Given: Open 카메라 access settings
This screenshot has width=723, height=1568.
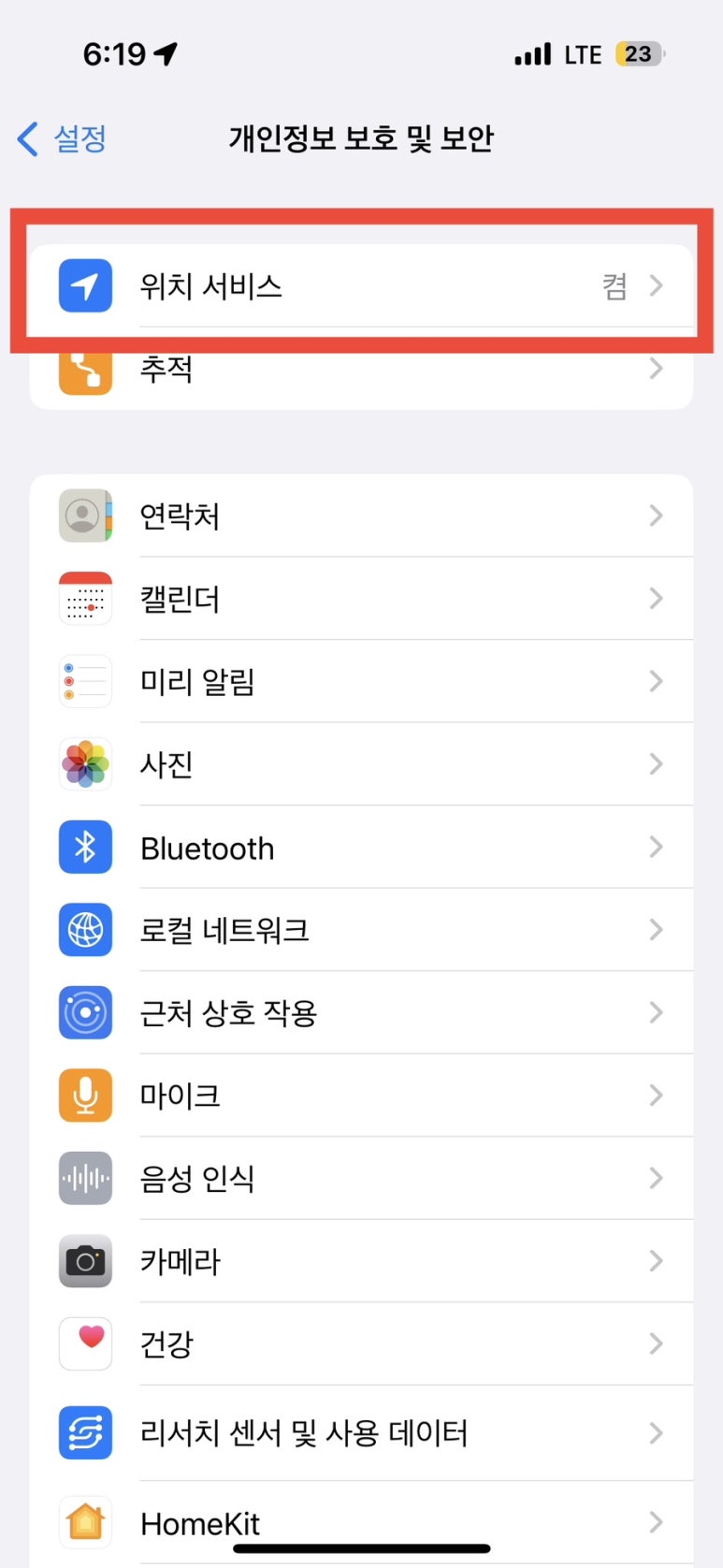Looking at the screenshot, I should (x=361, y=1261).
